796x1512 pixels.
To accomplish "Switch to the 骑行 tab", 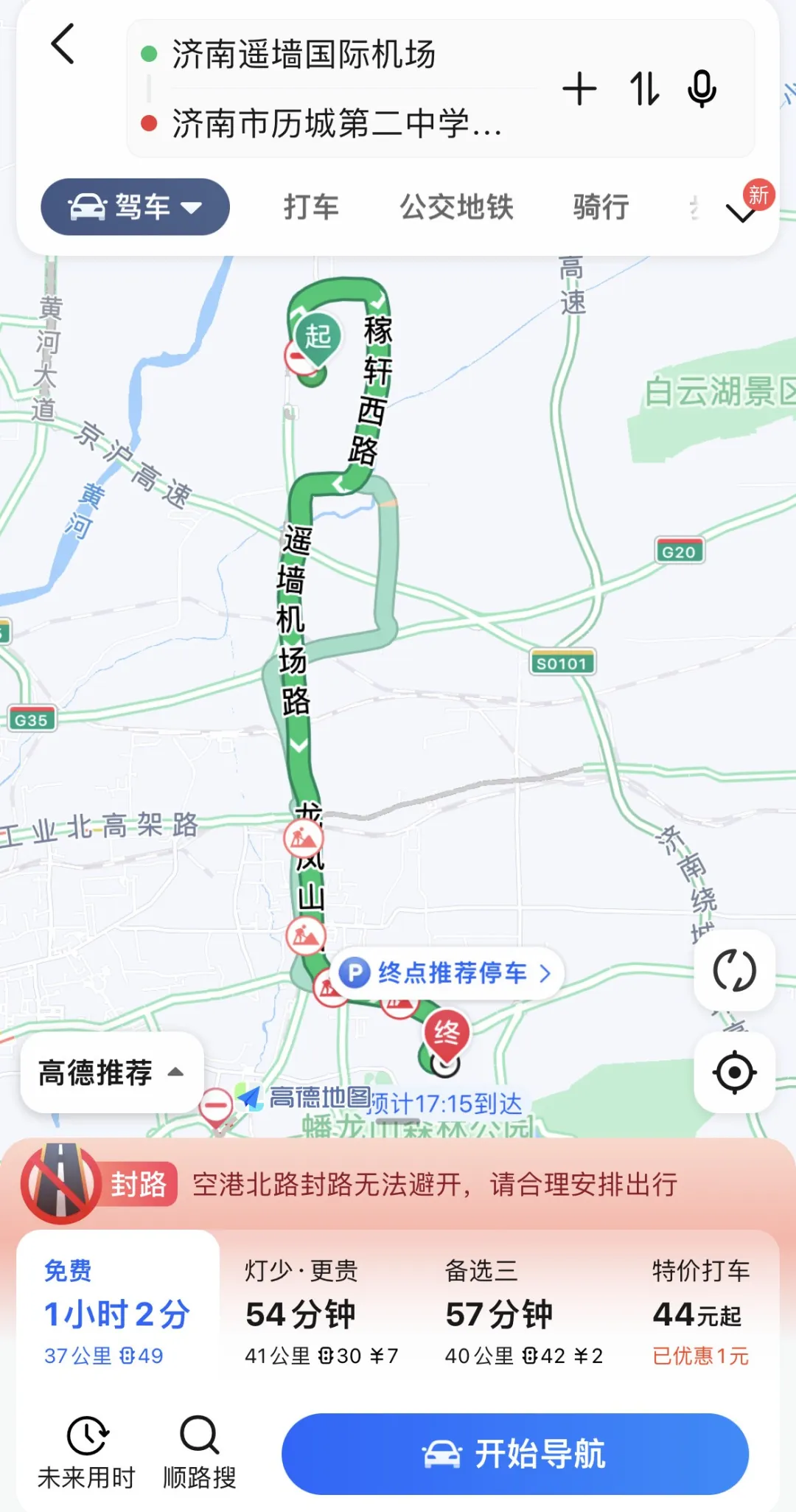I will coord(601,207).
